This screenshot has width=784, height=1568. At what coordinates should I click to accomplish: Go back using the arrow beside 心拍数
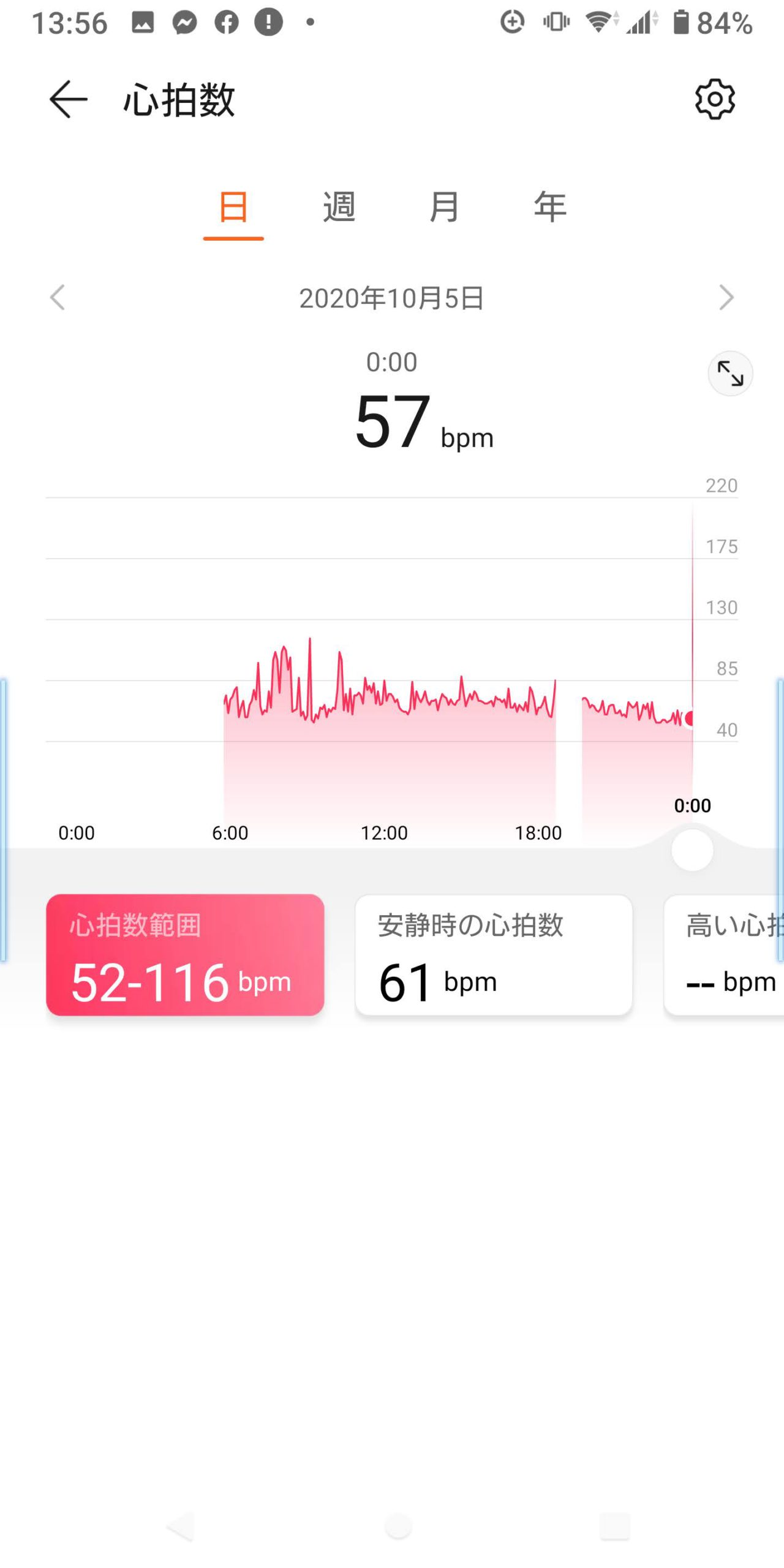[68, 99]
